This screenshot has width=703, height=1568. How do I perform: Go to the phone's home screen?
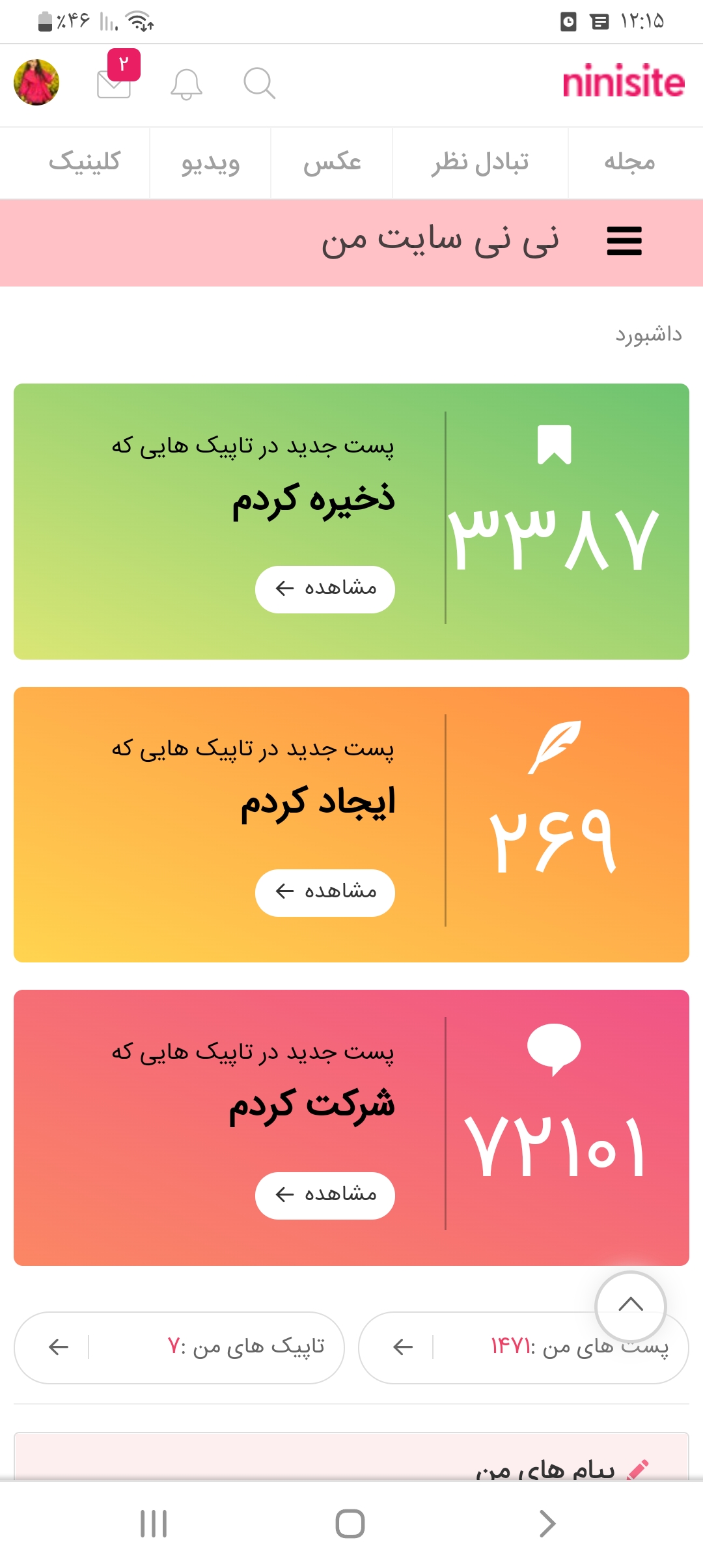pyautogui.click(x=350, y=1524)
